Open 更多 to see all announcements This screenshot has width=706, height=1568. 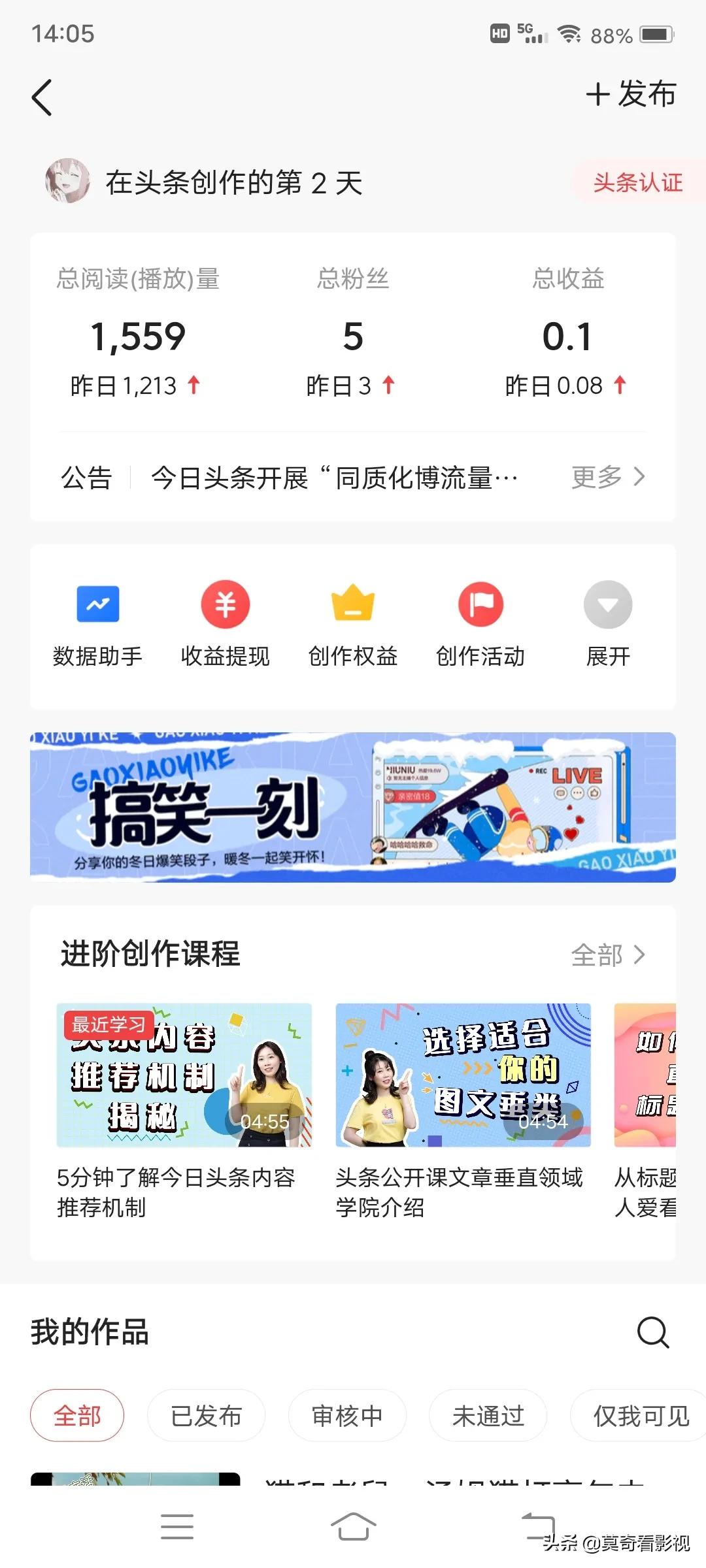608,477
